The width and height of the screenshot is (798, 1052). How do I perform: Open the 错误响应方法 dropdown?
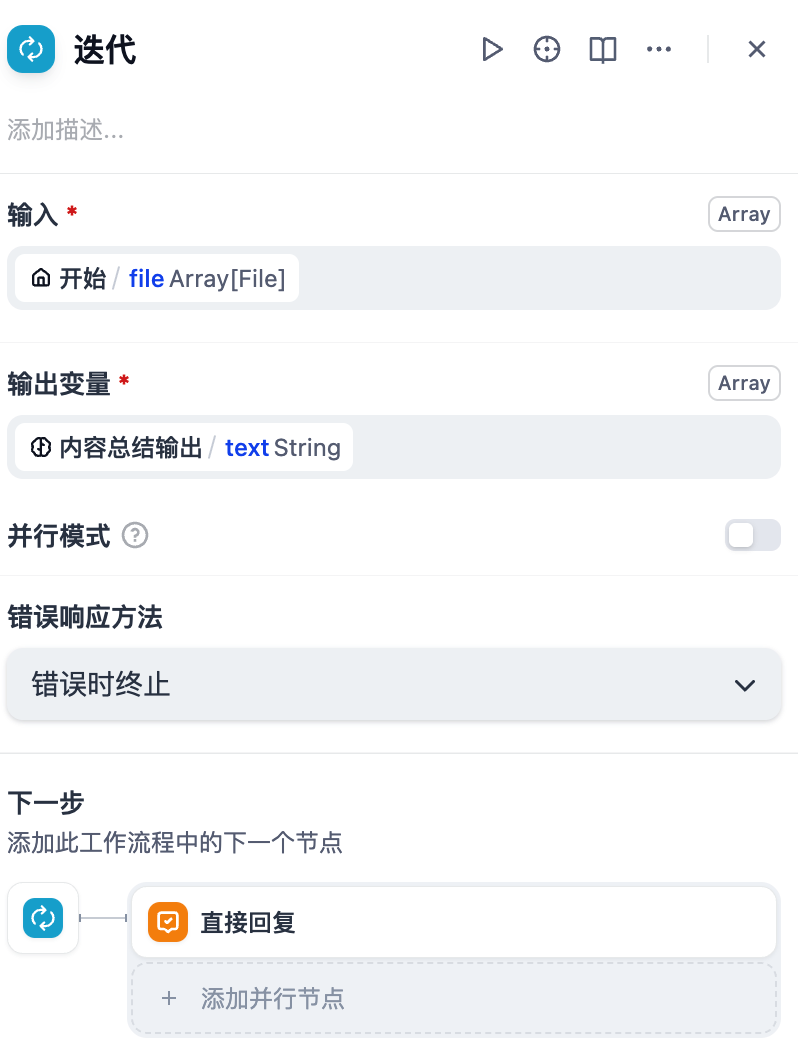point(394,684)
